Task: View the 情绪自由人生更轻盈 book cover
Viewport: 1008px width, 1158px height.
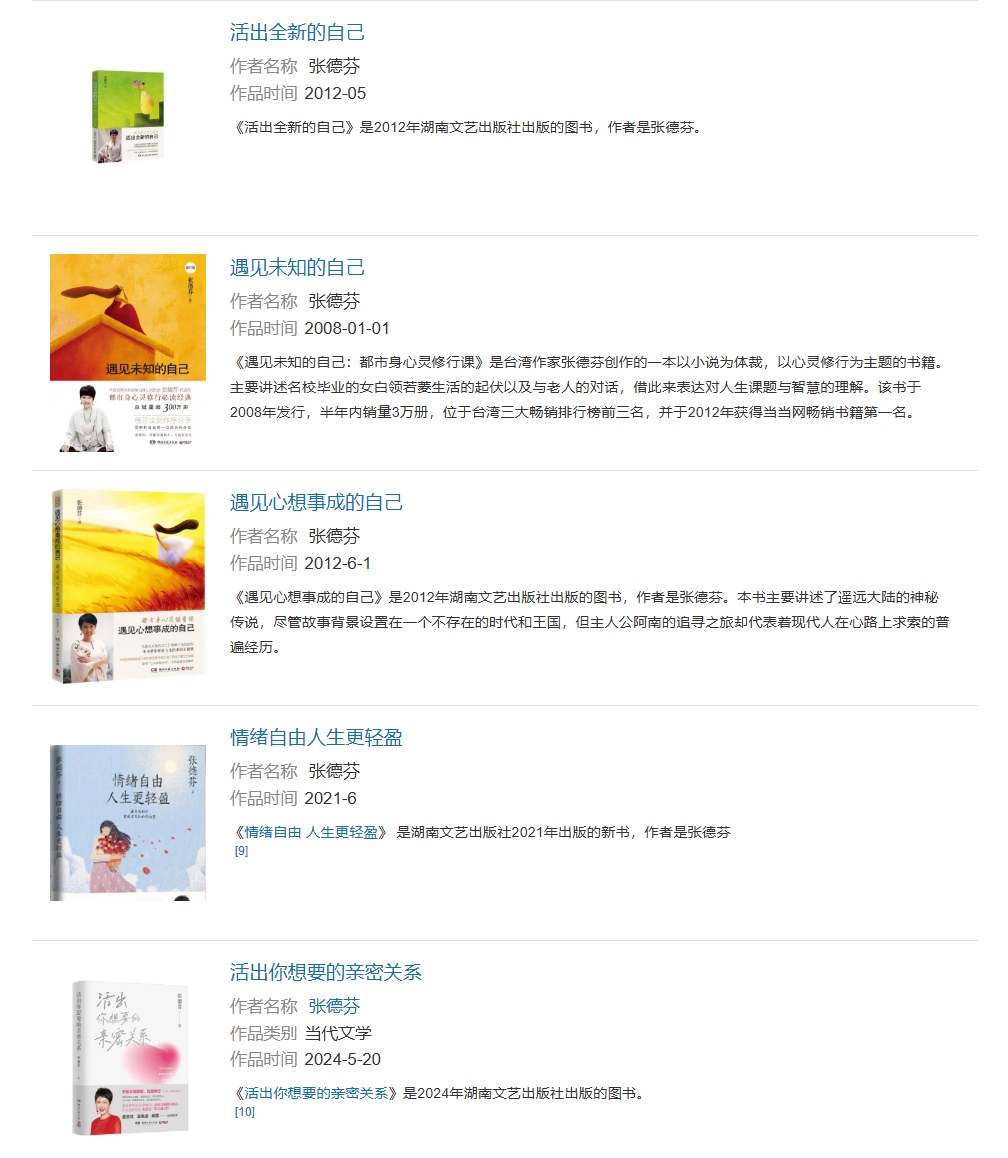Action: pos(128,822)
